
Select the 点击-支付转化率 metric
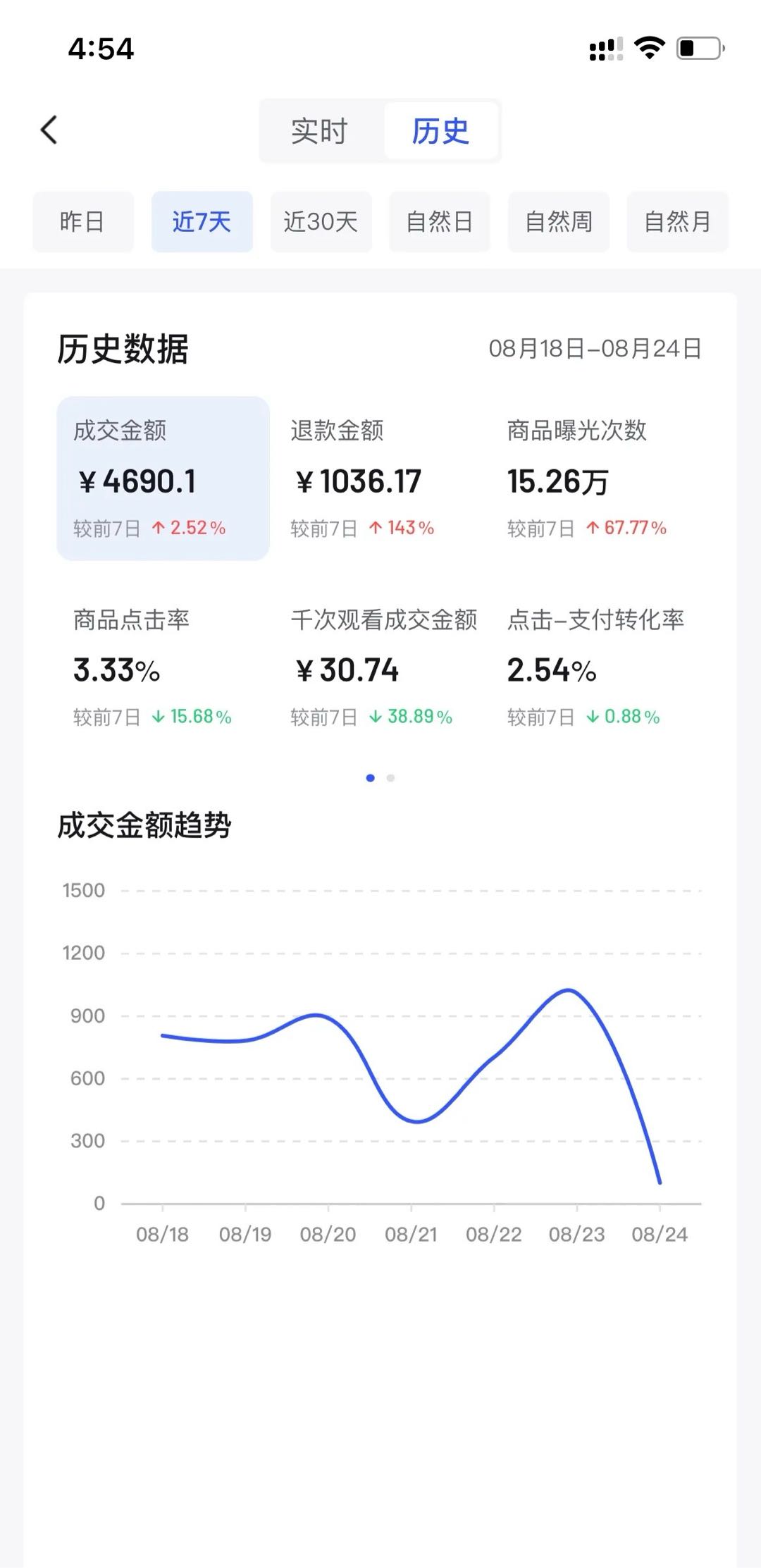[x=598, y=667]
